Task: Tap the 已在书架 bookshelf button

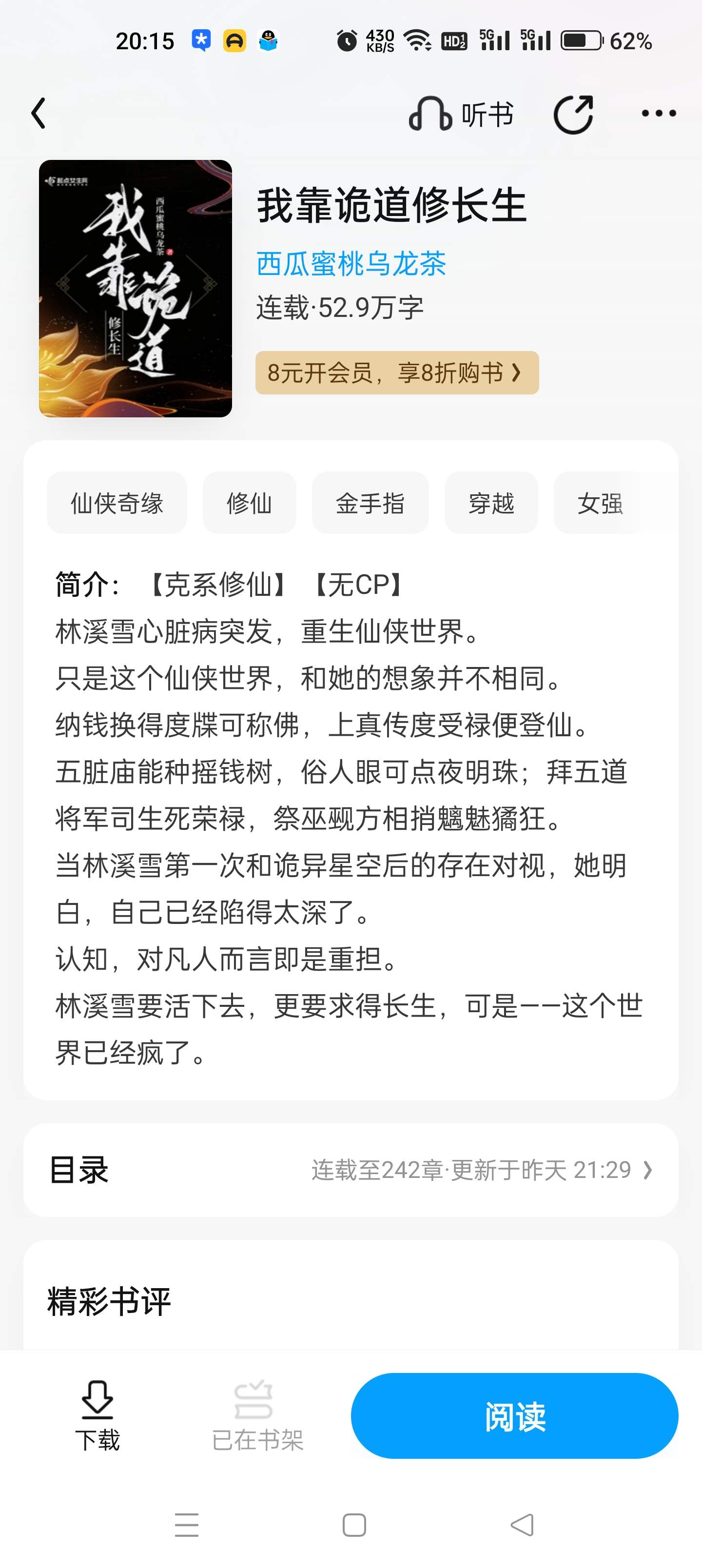Action: [x=257, y=1415]
